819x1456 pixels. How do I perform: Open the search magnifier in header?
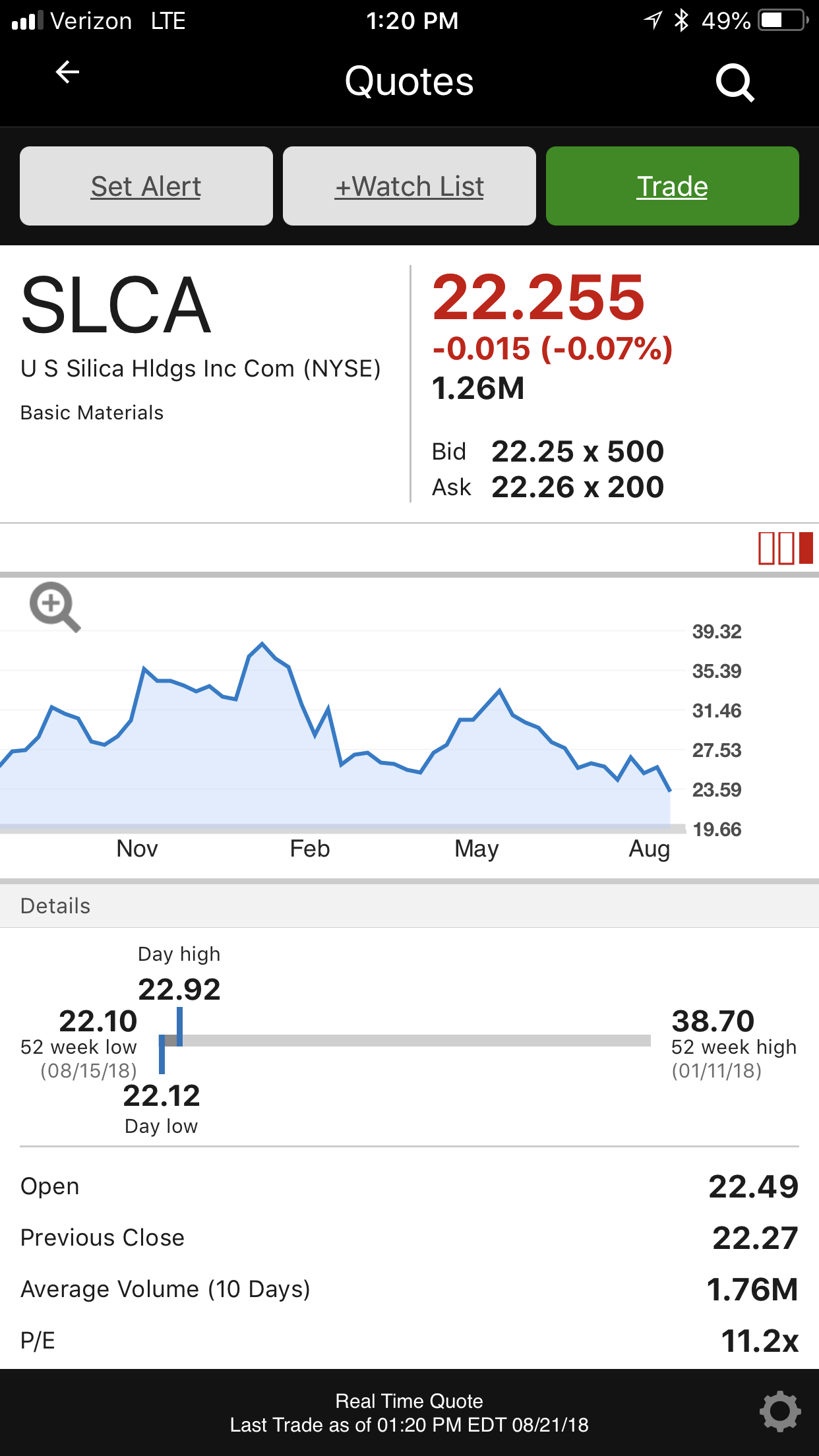tap(735, 82)
